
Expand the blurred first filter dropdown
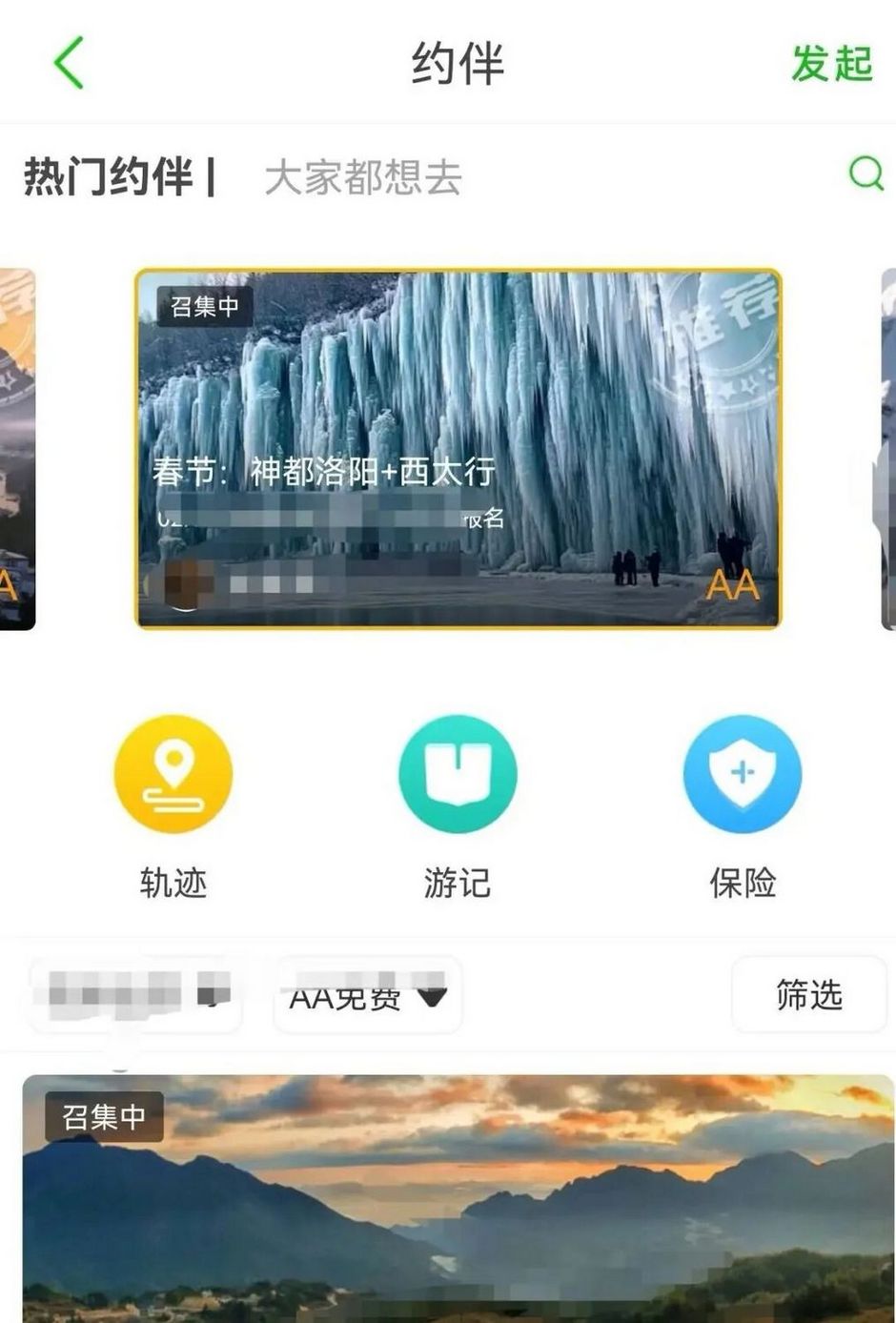point(135,996)
